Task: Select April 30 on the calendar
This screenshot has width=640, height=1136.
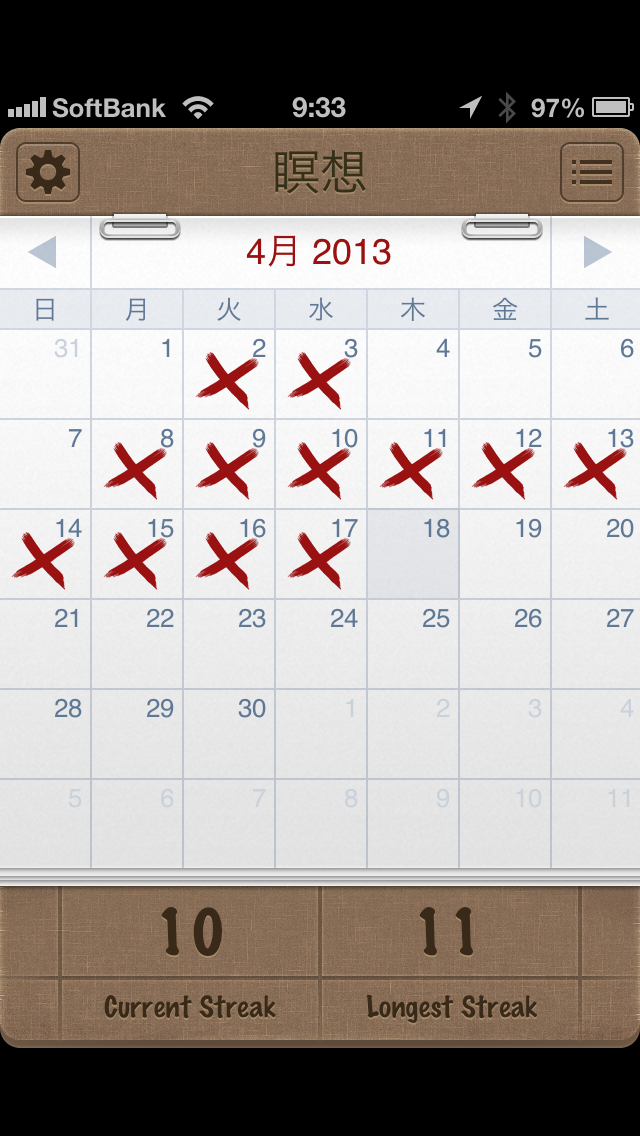Action: (229, 734)
